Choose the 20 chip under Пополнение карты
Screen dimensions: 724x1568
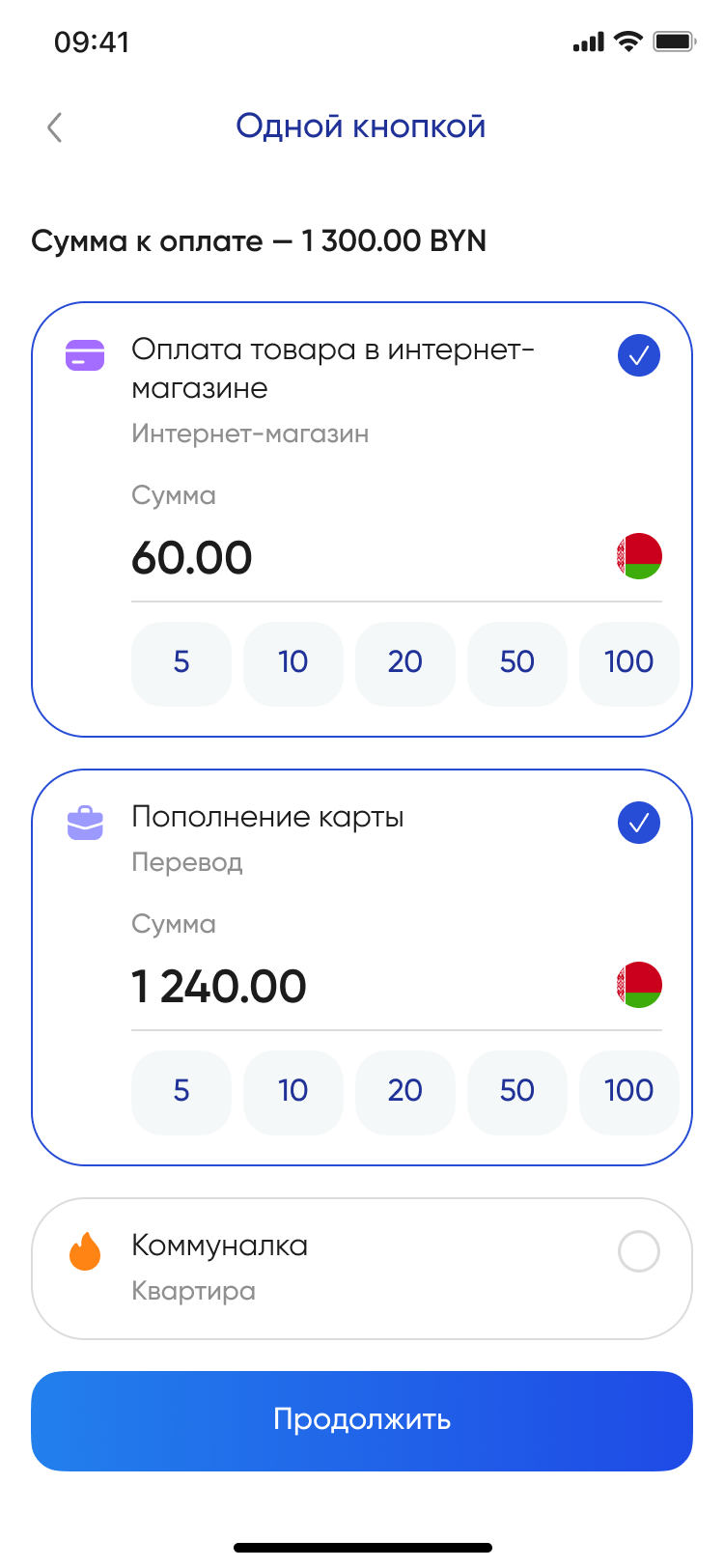coord(405,1091)
